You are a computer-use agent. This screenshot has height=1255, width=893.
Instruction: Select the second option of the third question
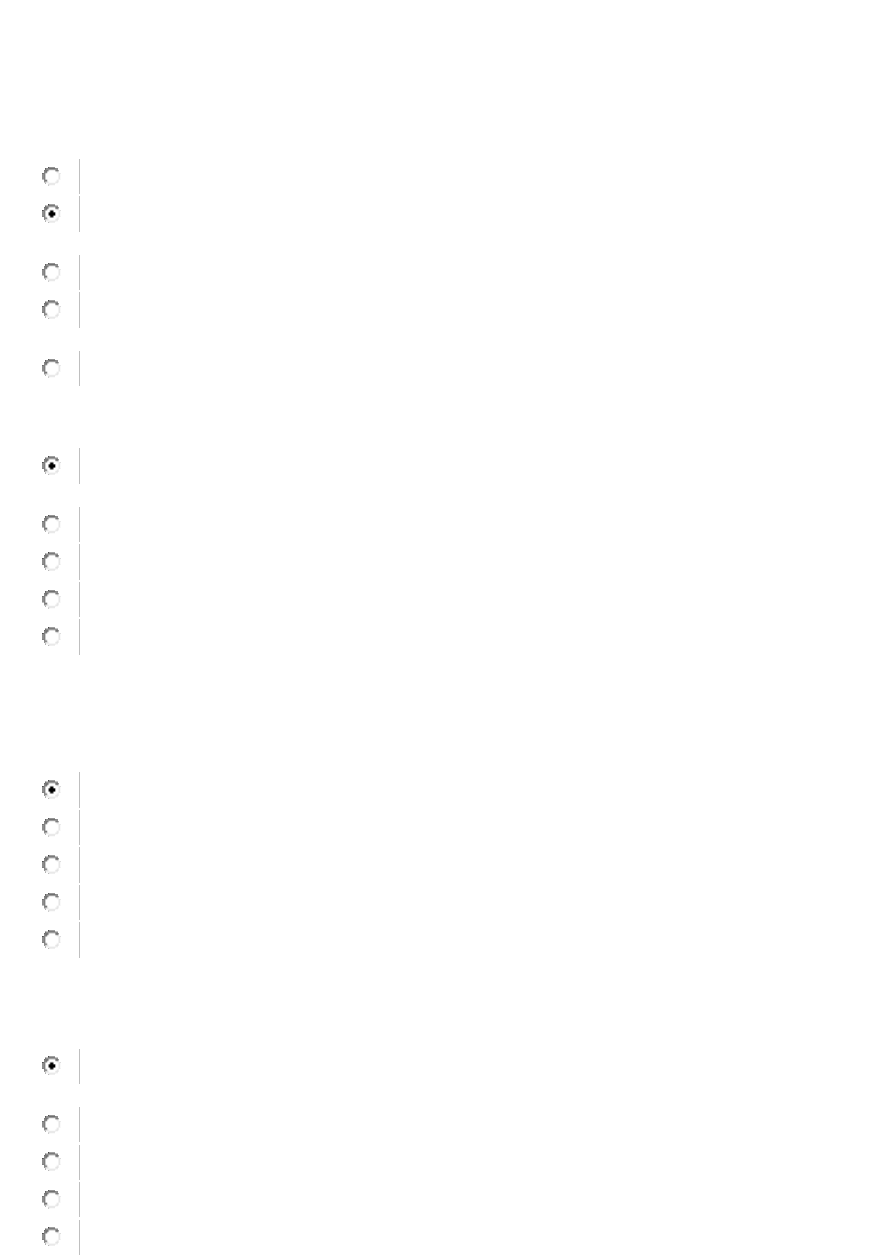(51, 827)
